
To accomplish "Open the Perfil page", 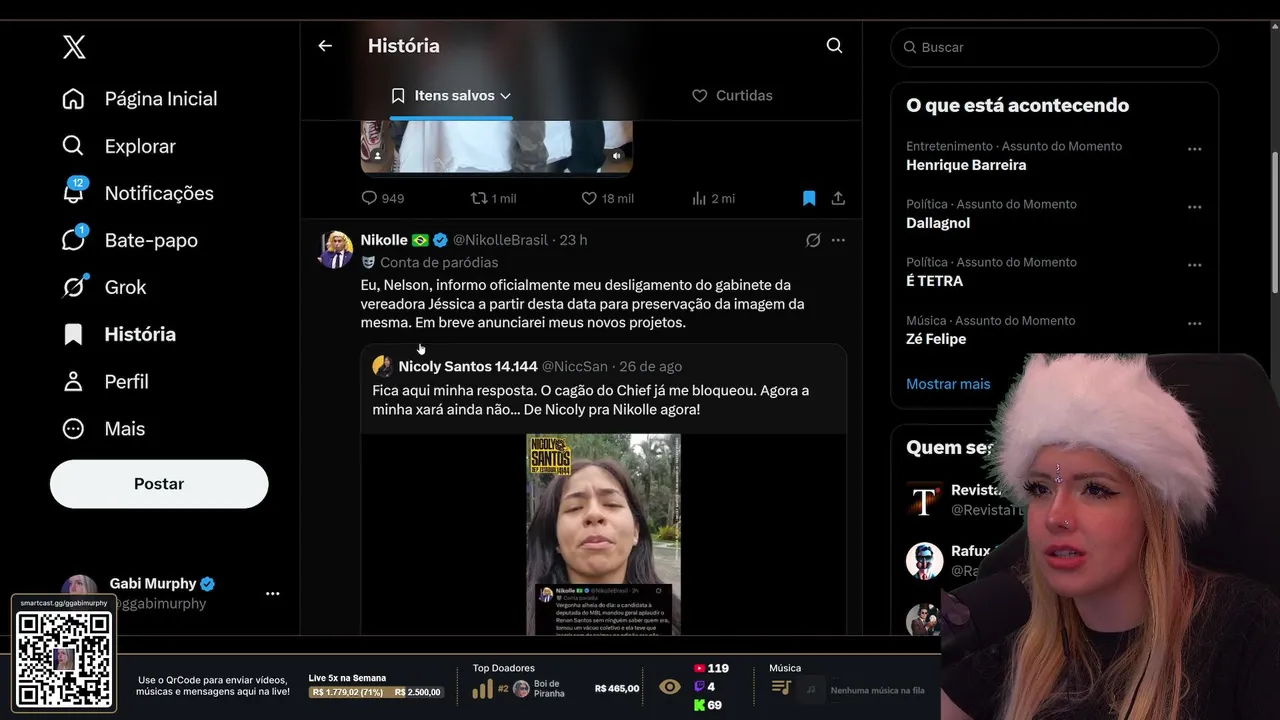I will tap(105, 381).
